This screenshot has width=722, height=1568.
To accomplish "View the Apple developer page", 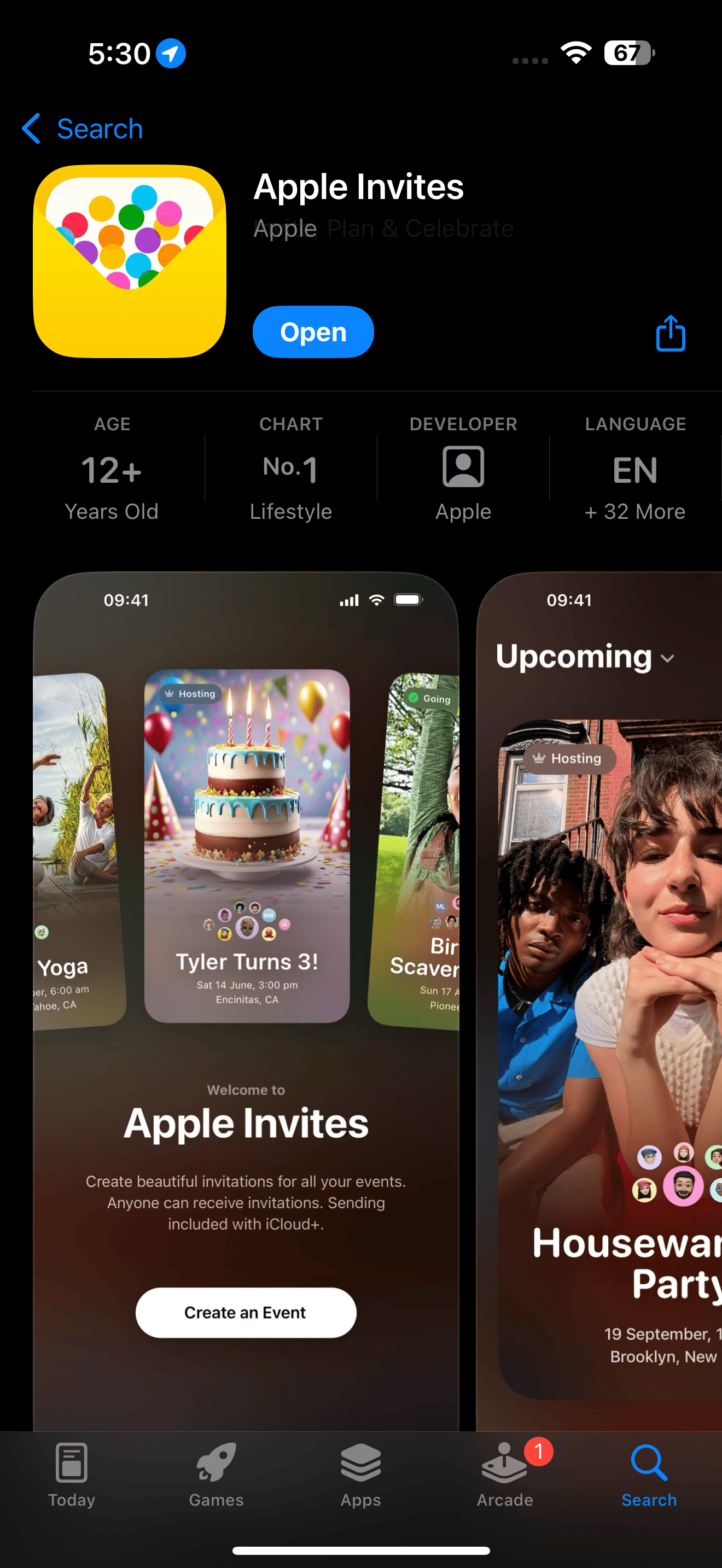I will point(463,469).
